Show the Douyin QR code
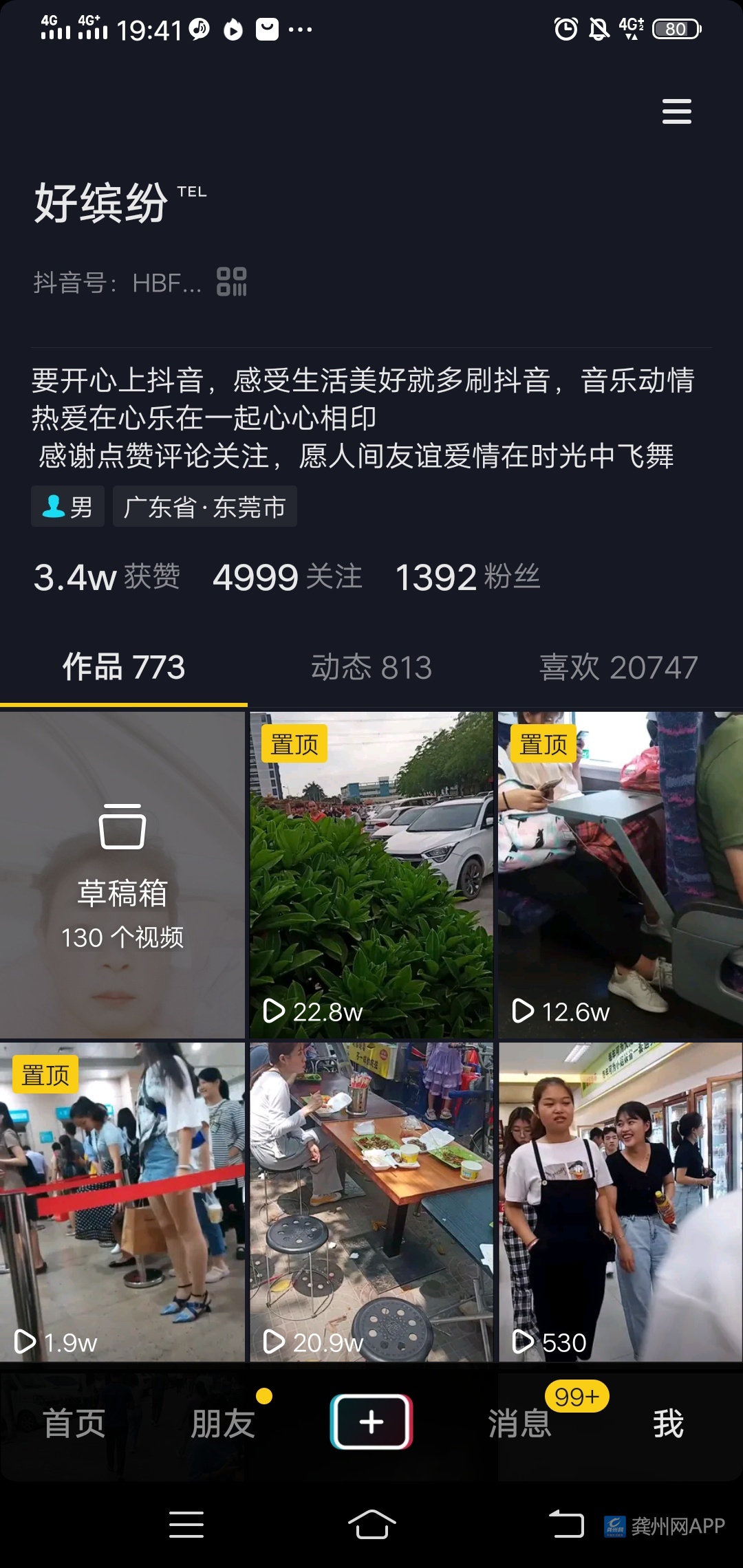Screen dimensions: 743x1568 click(232, 282)
